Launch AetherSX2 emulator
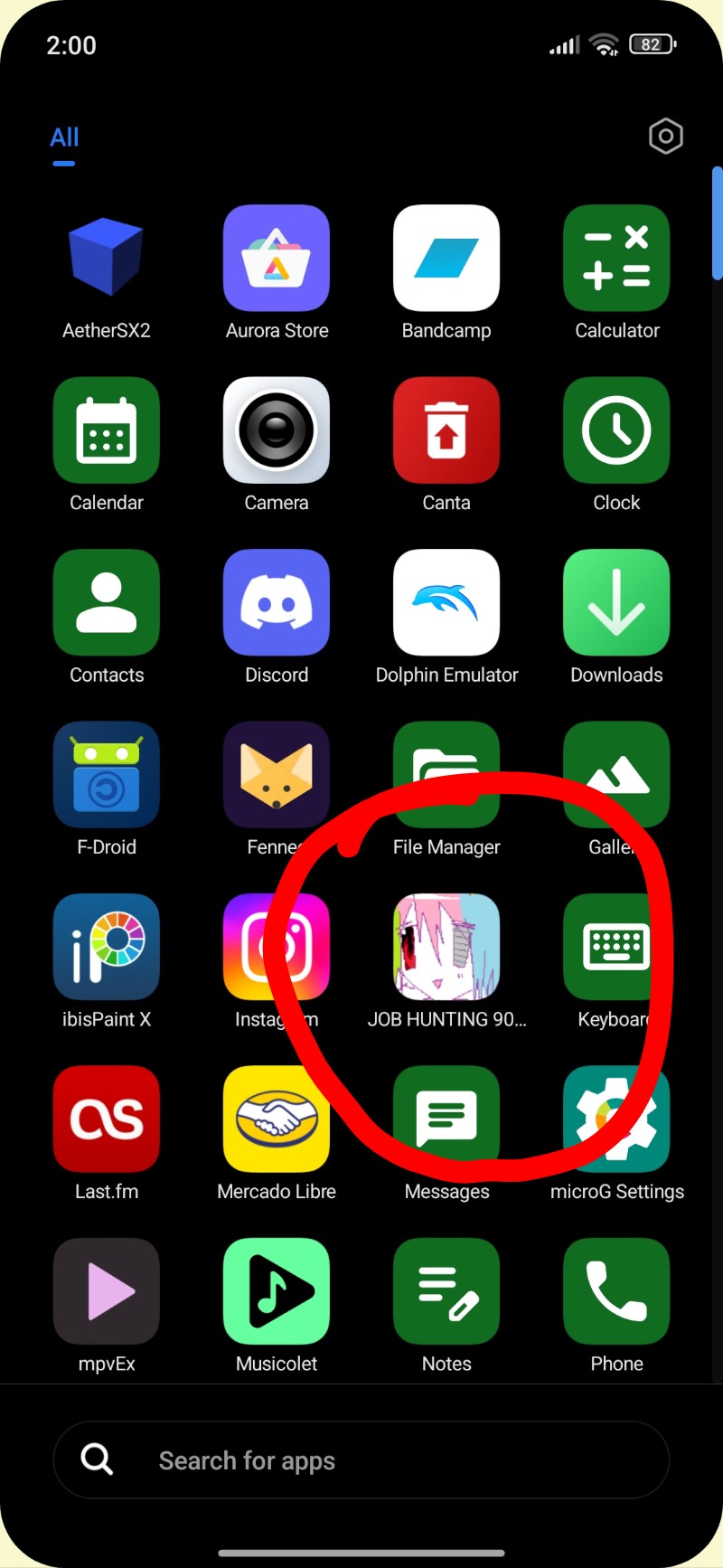This screenshot has height=1568, width=723. coord(107,259)
